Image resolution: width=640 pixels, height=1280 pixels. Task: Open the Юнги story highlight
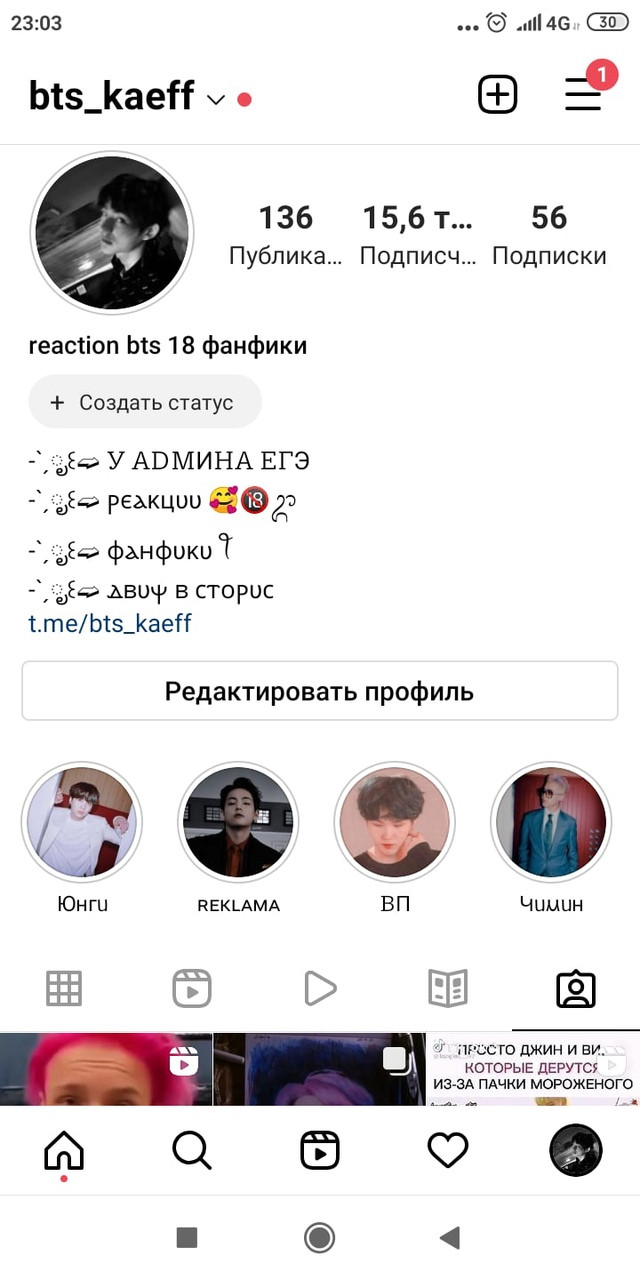82,823
